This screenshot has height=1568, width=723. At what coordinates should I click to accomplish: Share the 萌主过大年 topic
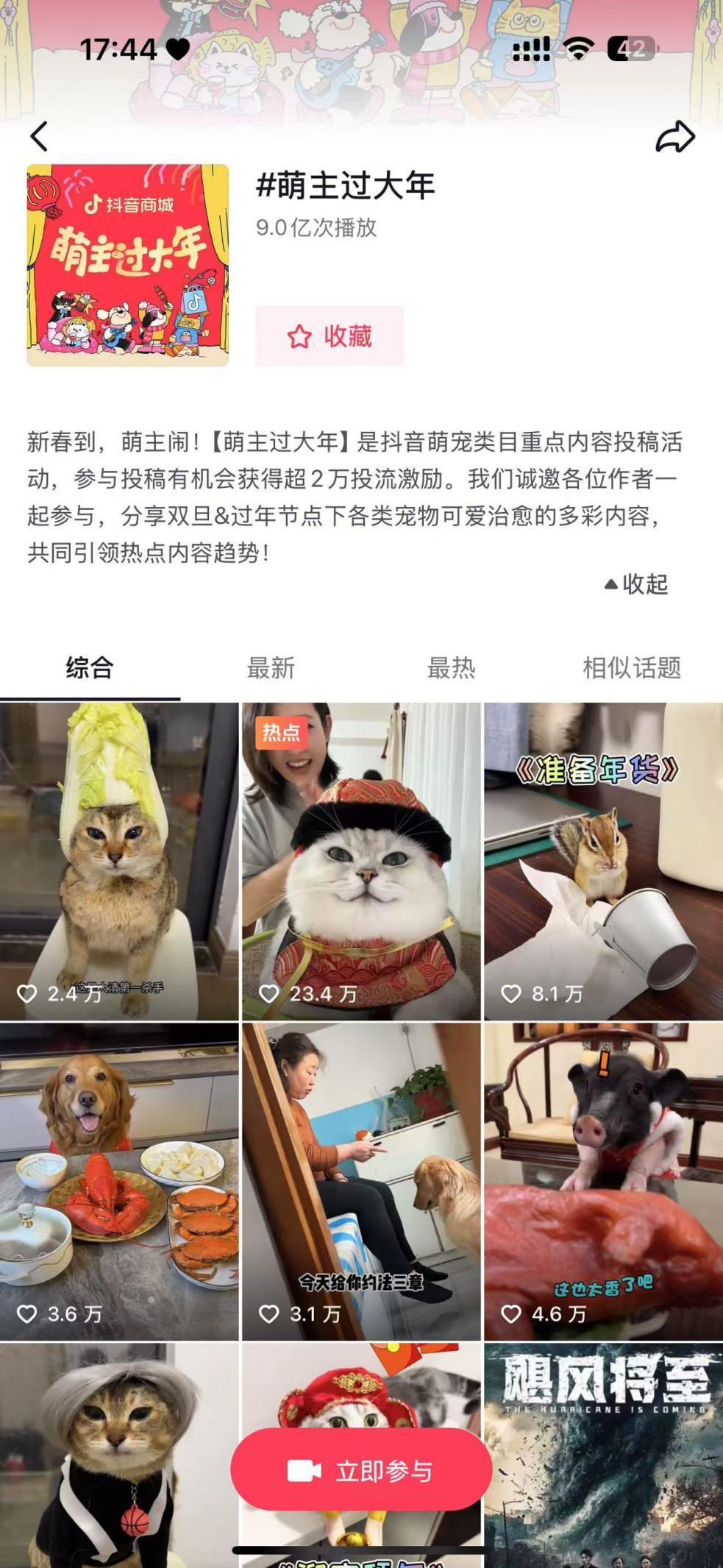674,137
